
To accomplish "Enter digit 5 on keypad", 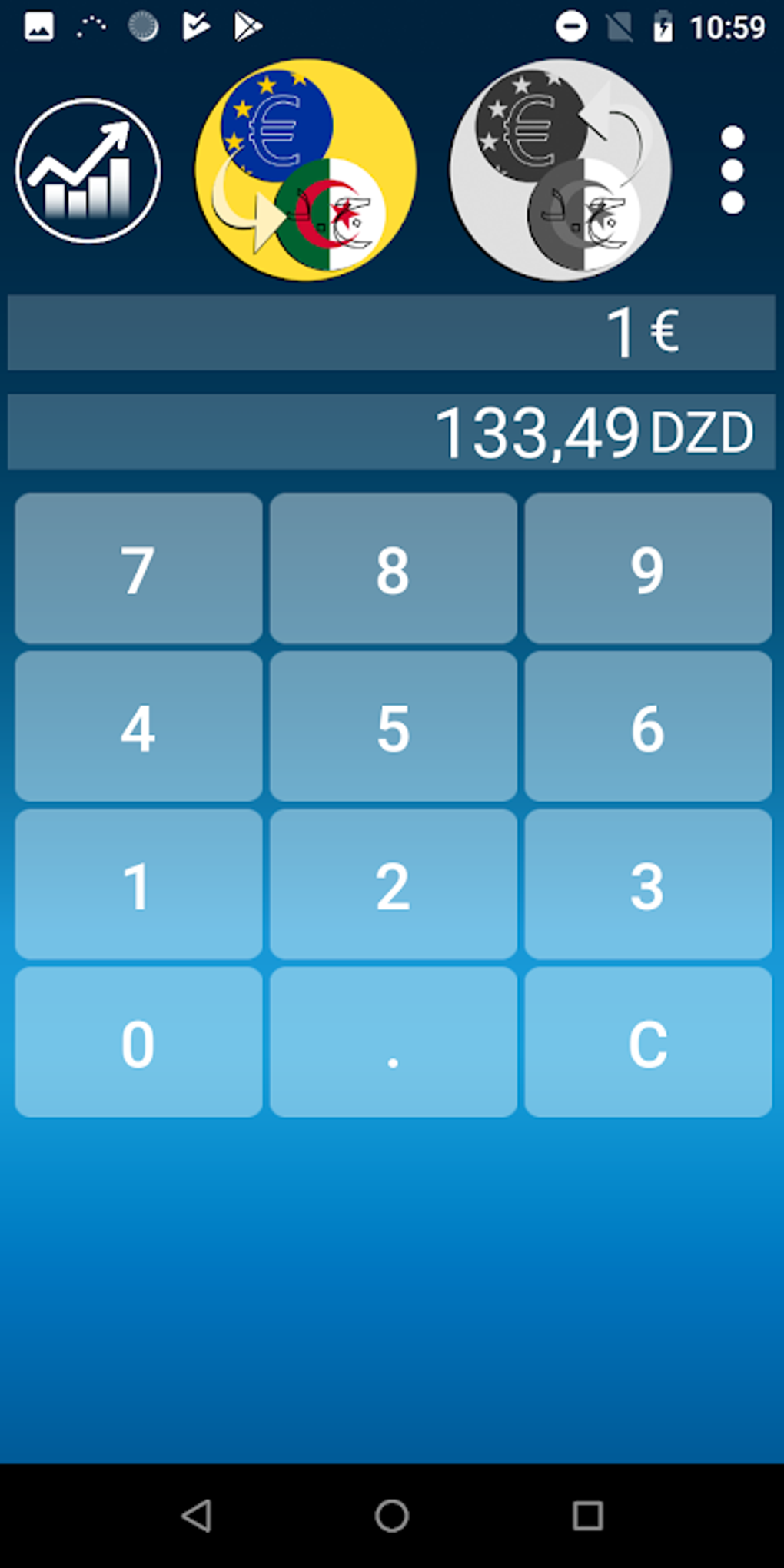I will pos(393,726).
